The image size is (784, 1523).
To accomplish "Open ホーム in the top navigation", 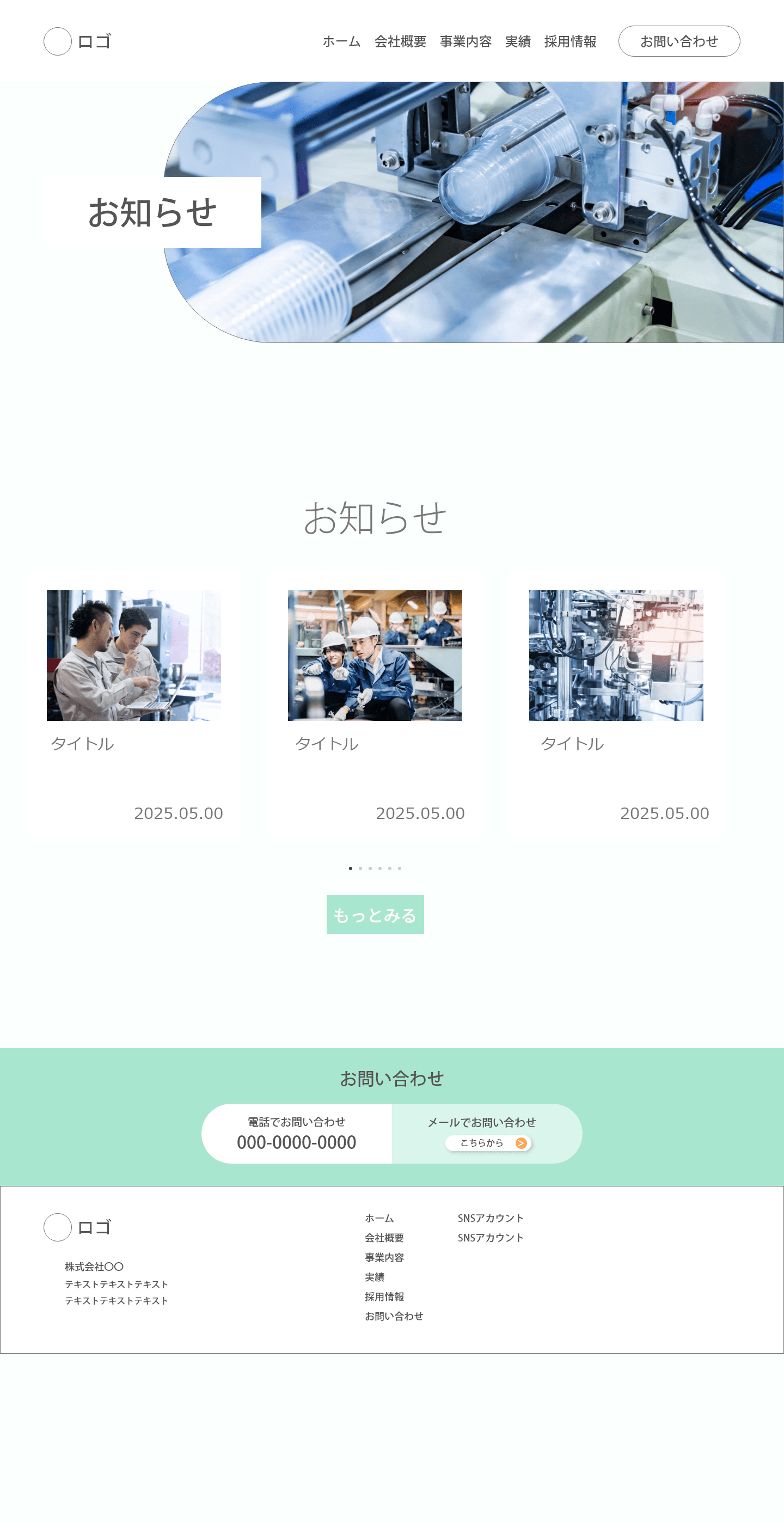I will tap(341, 41).
